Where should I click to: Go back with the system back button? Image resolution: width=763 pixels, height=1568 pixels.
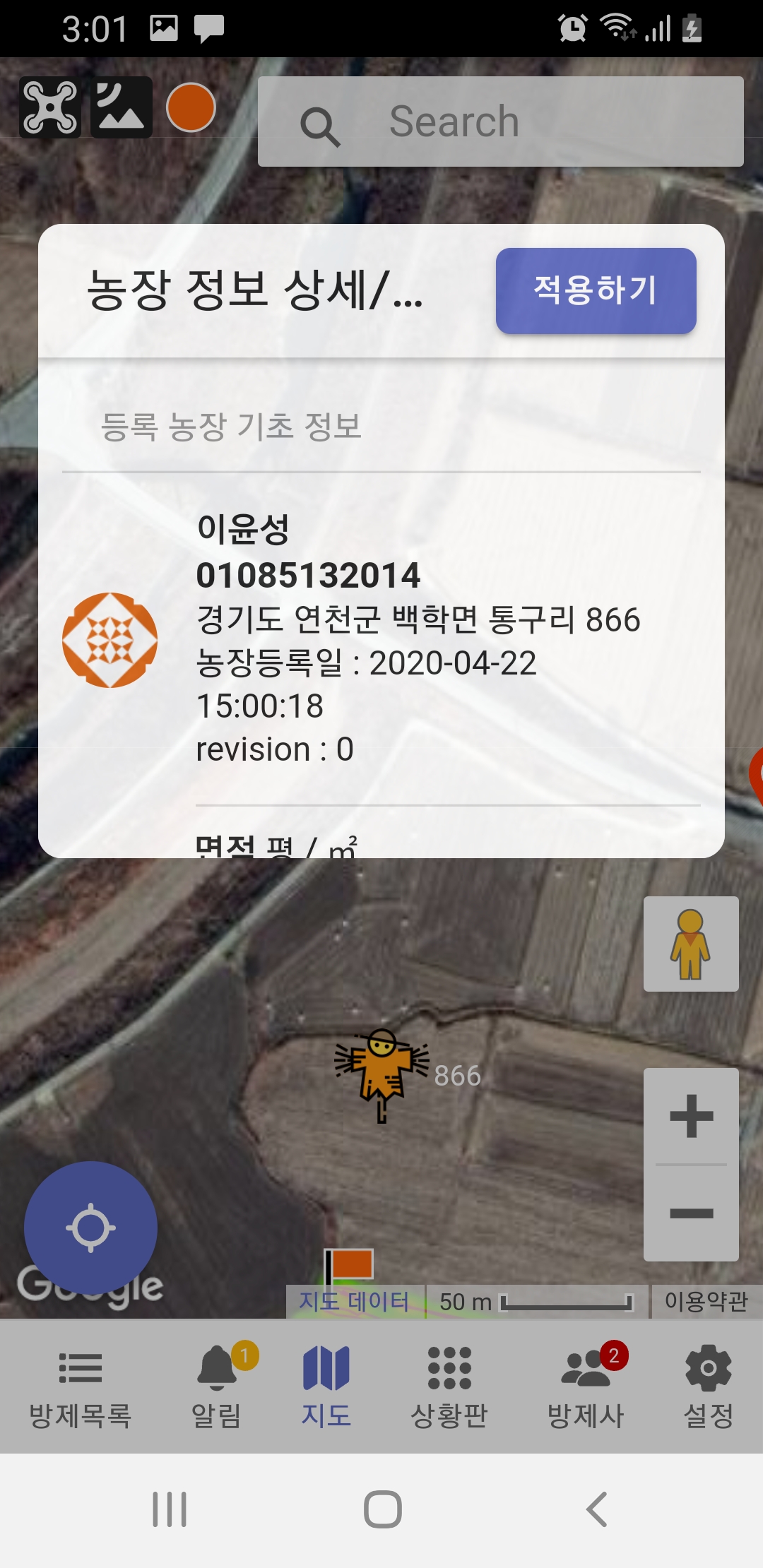click(597, 1509)
